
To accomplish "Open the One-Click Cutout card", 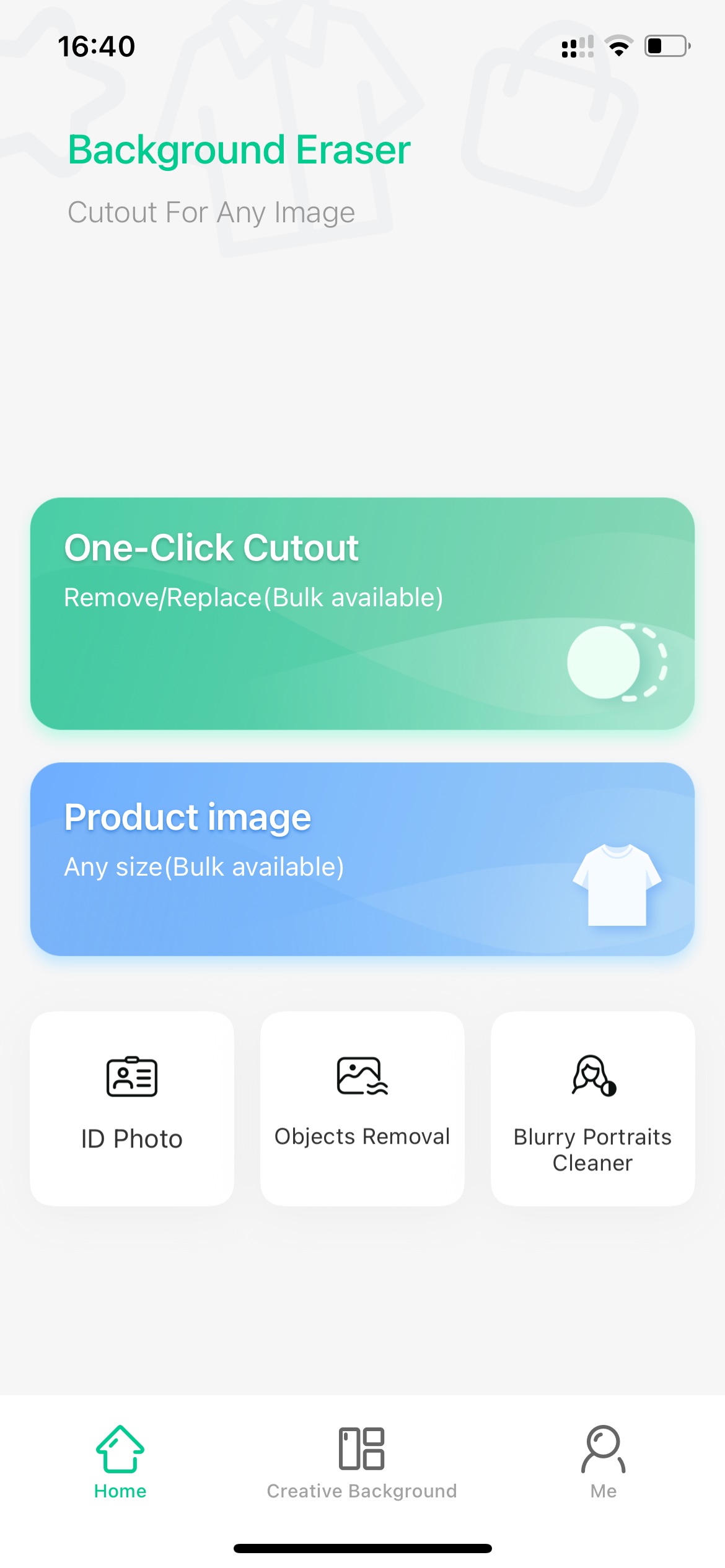I will point(362,613).
